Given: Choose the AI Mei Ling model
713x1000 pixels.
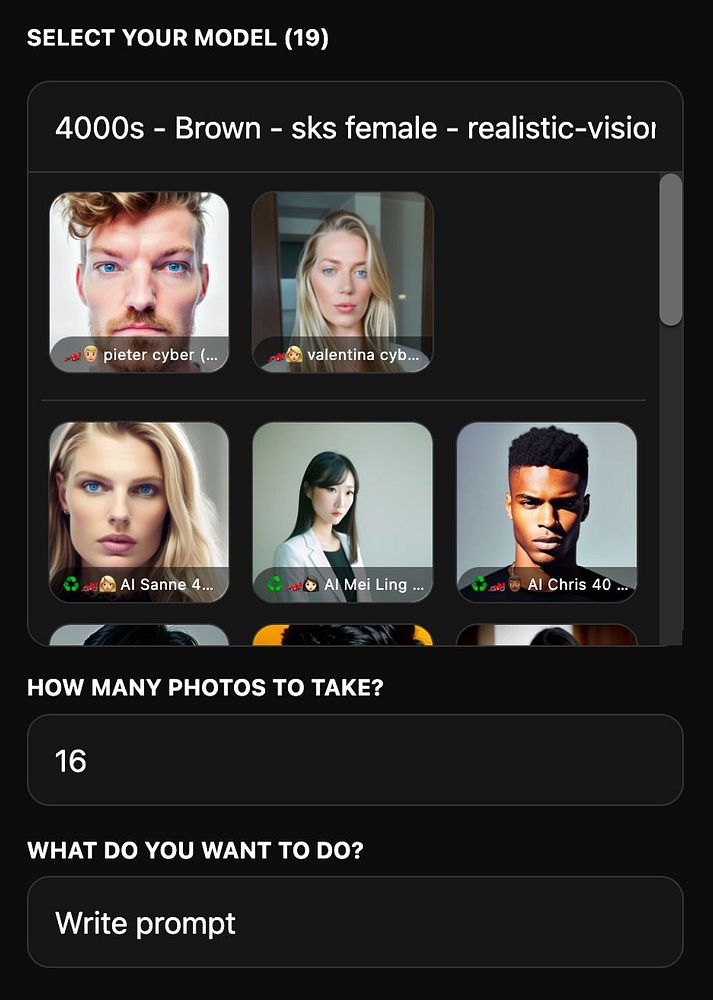Looking at the screenshot, I should coord(342,512).
